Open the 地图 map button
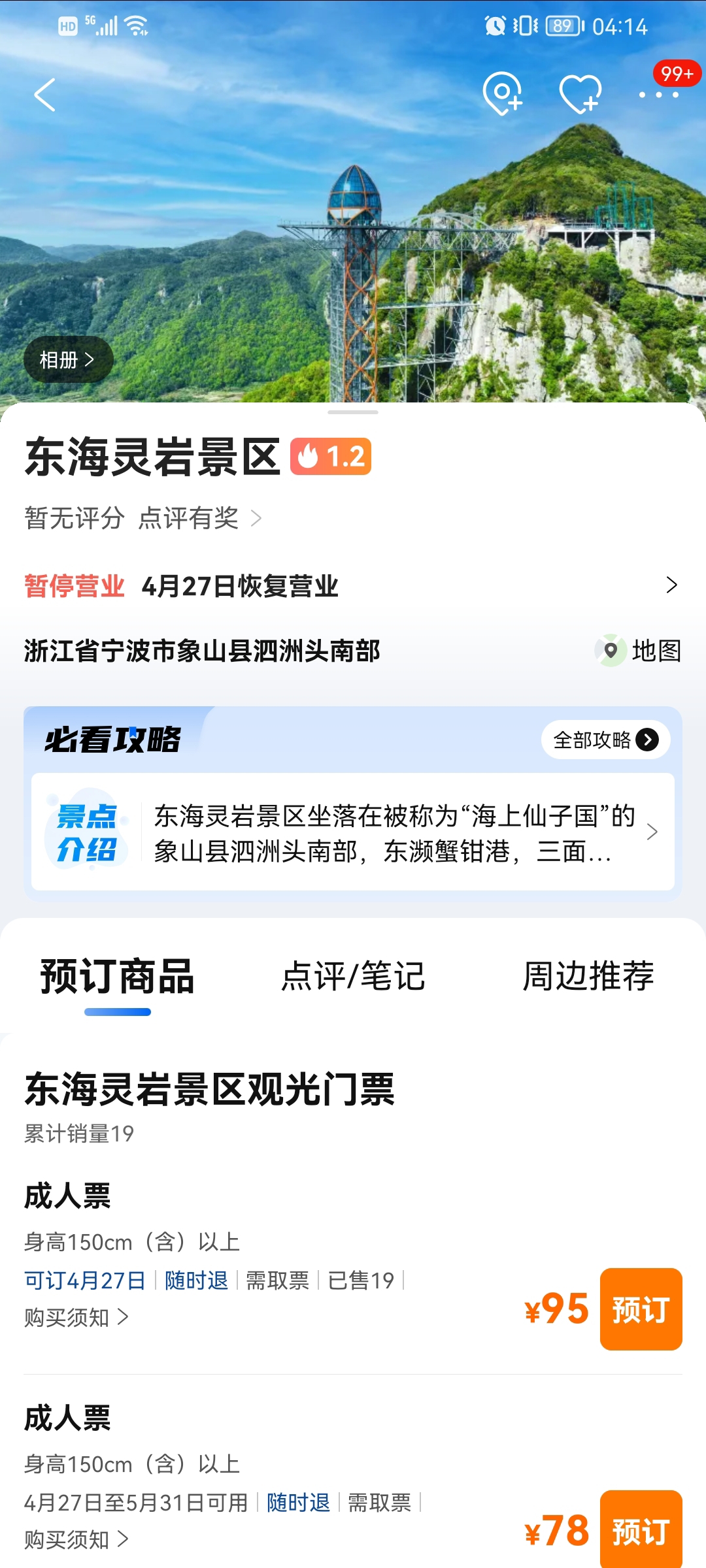The width and height of the screenshot is (706, 1568). pos(638,651)
